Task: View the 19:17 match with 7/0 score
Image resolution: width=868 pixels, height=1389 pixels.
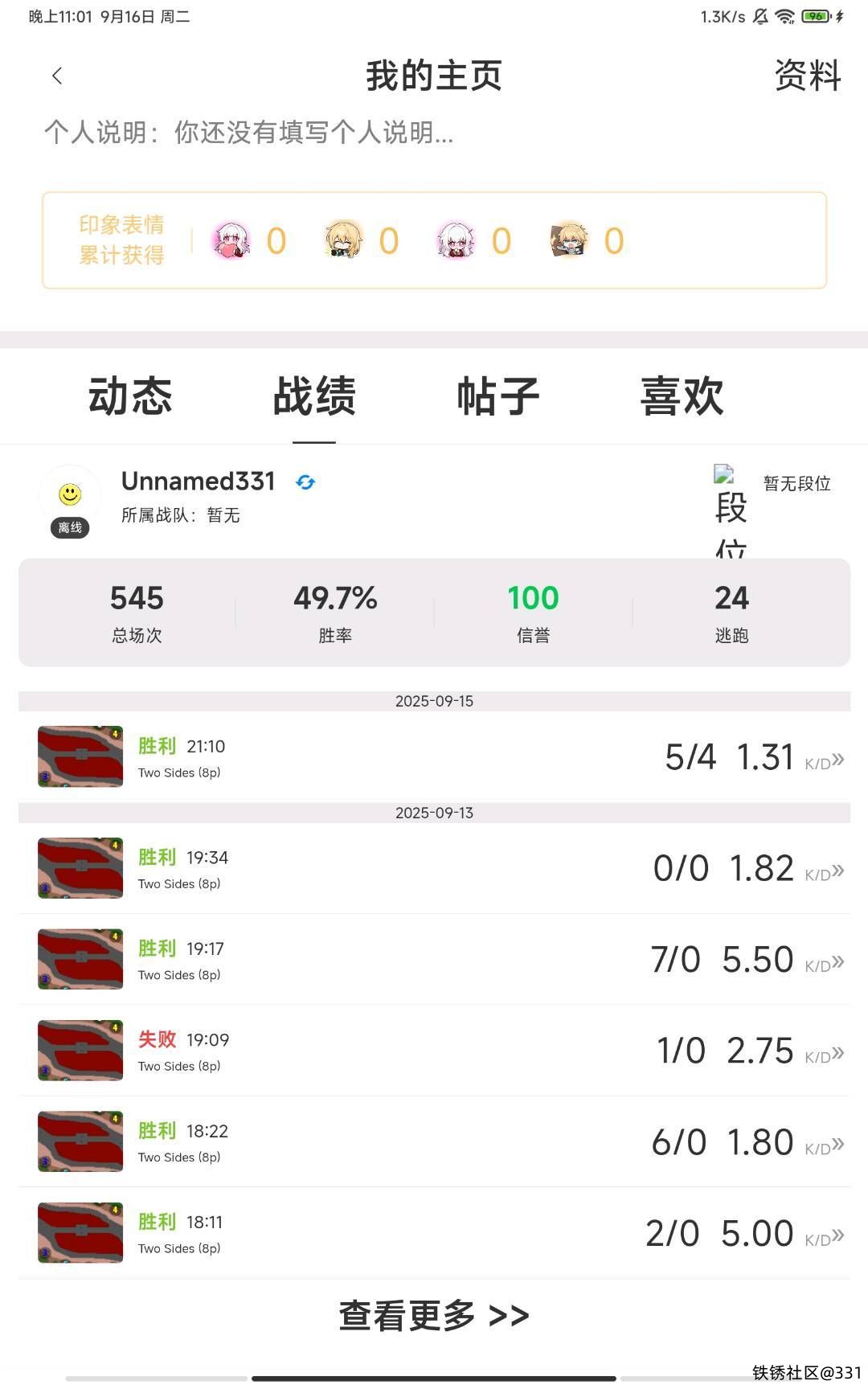Action: pos(434,960)
